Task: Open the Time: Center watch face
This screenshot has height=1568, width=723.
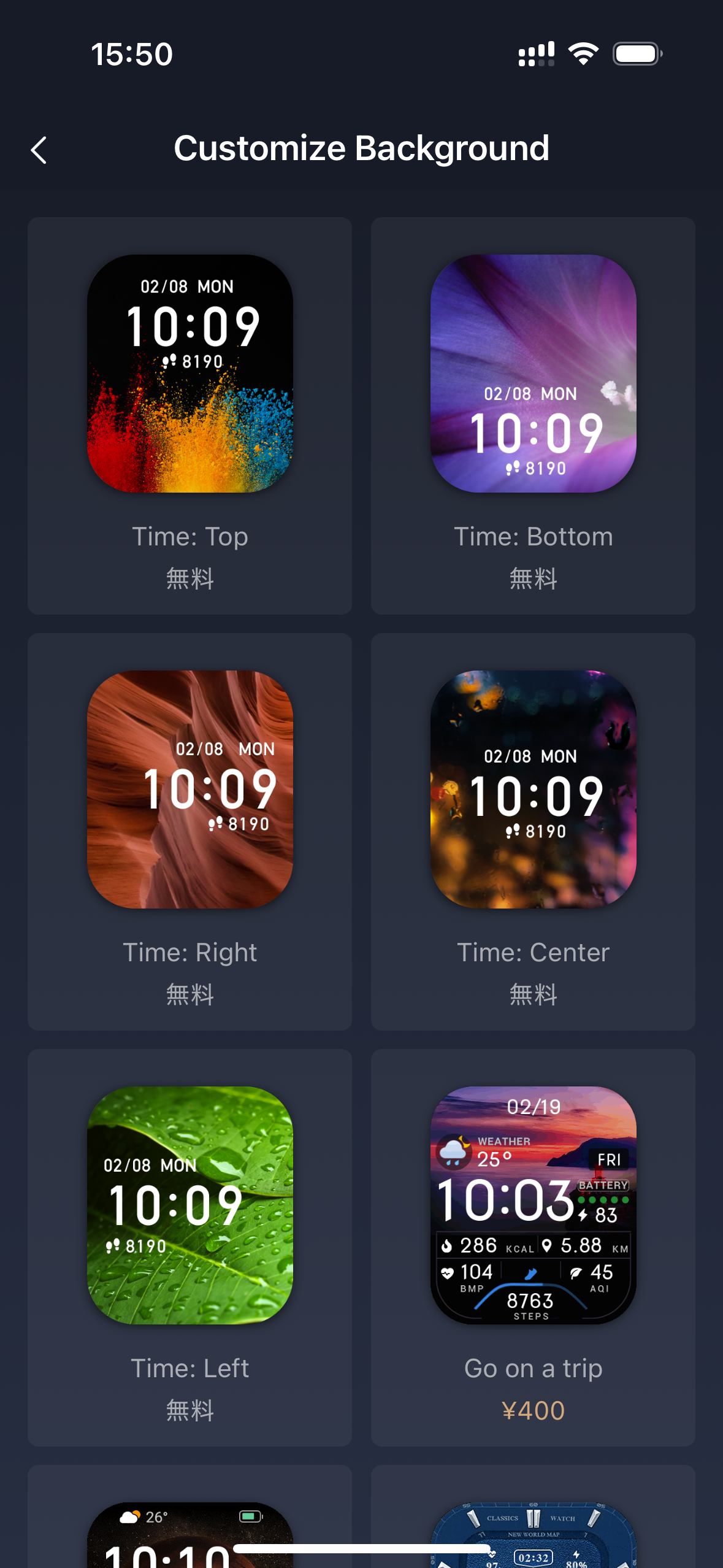Action: [x=533, y=790]
